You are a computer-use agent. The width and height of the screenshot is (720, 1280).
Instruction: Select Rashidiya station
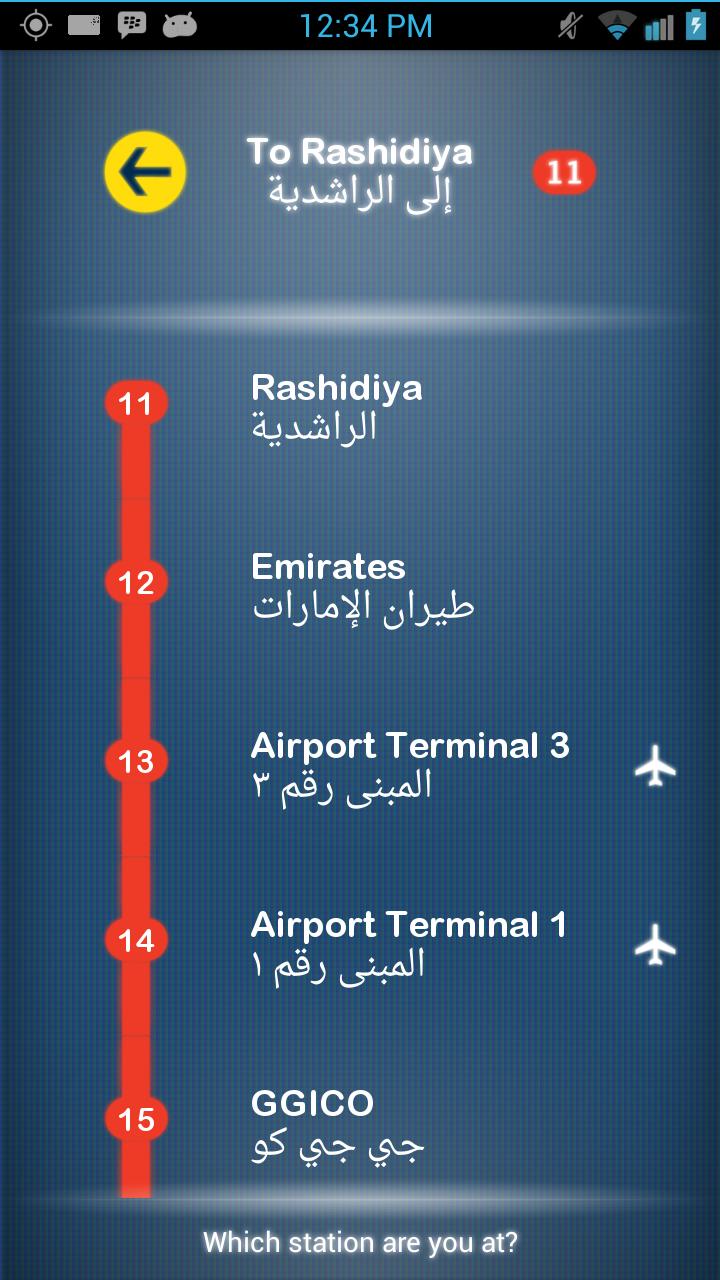click(x=337, y=406)
